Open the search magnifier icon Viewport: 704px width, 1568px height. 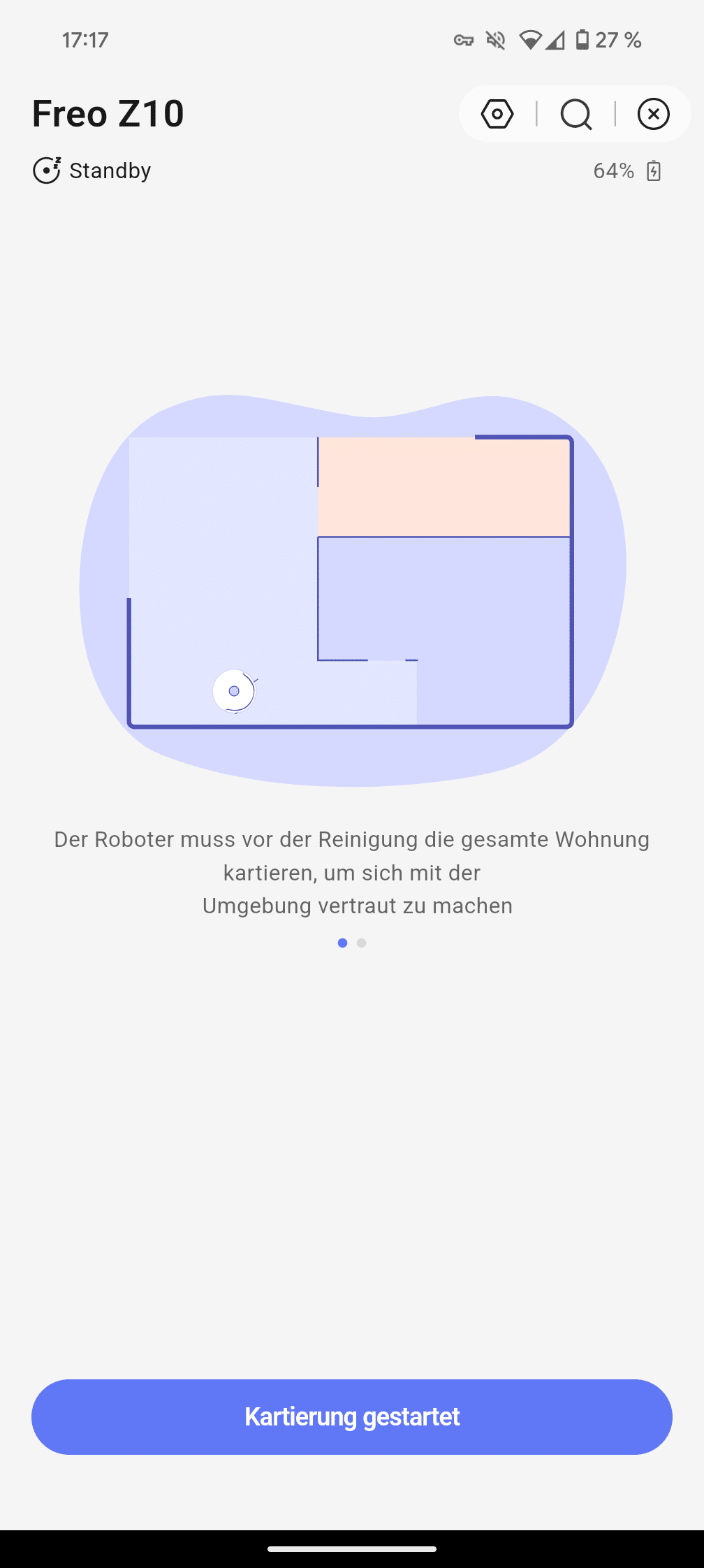click(576, 114)
